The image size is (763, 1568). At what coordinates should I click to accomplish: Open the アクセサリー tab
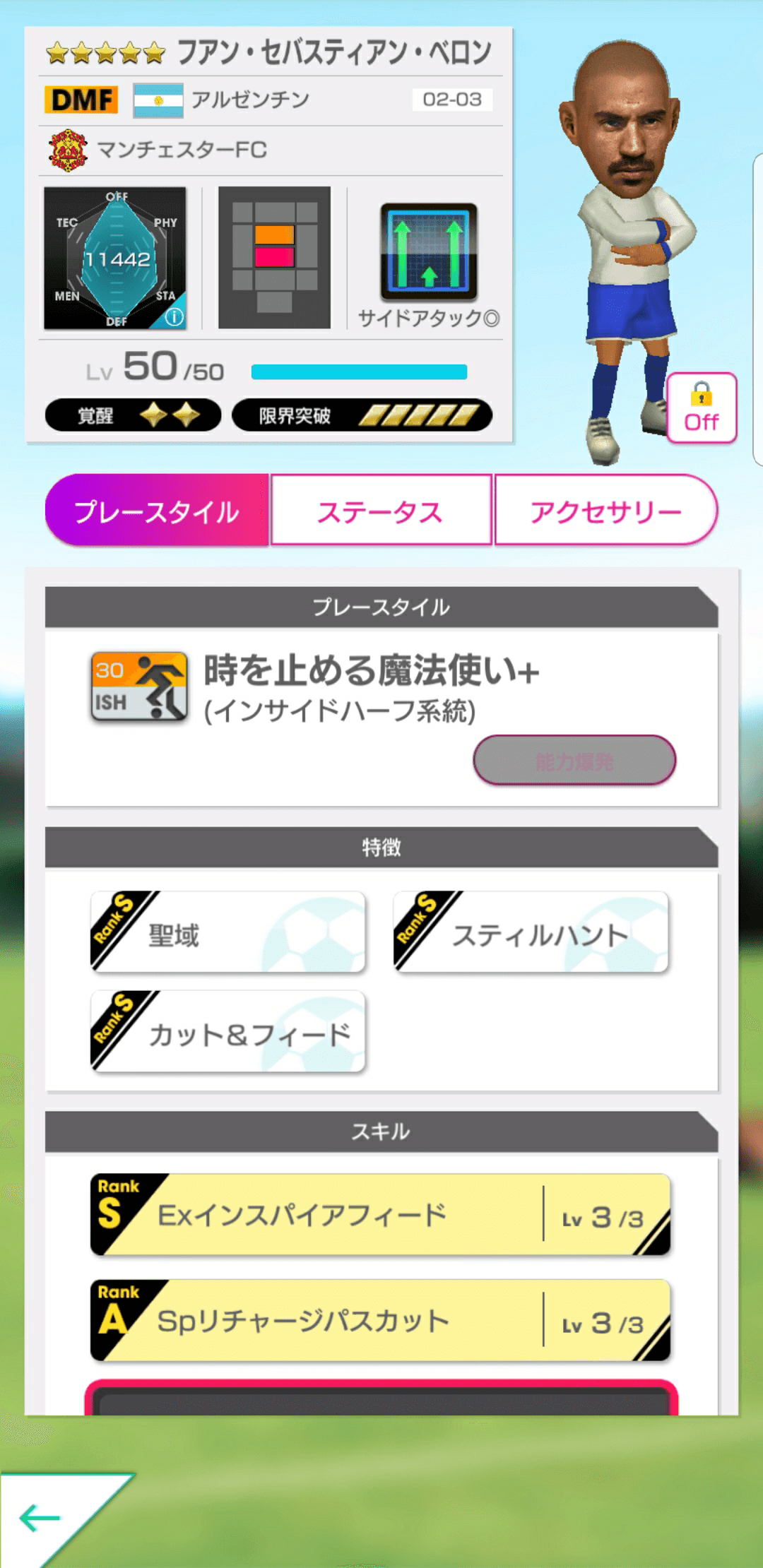(x=606, y=511)
